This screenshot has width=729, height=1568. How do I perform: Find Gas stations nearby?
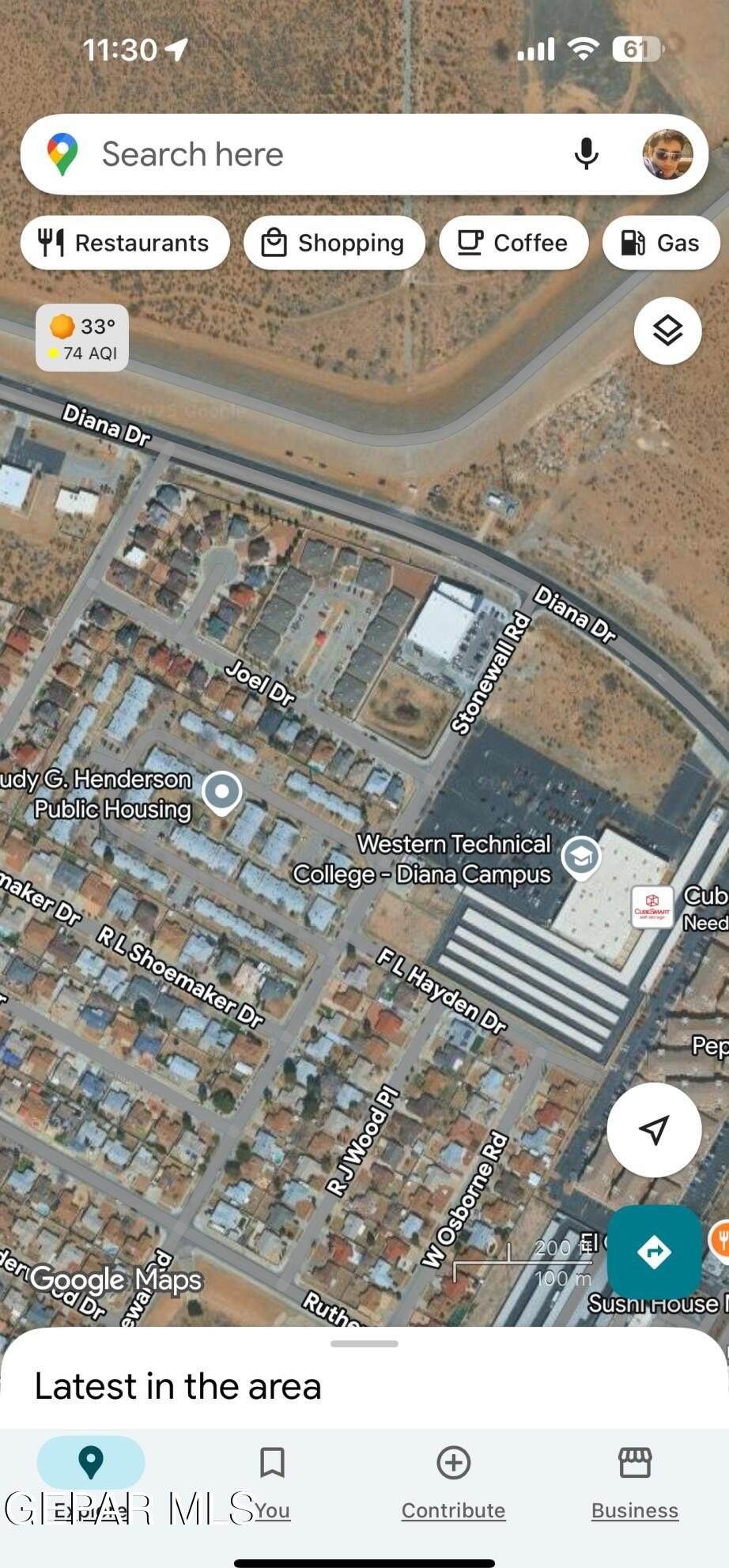tap(661, 243)
